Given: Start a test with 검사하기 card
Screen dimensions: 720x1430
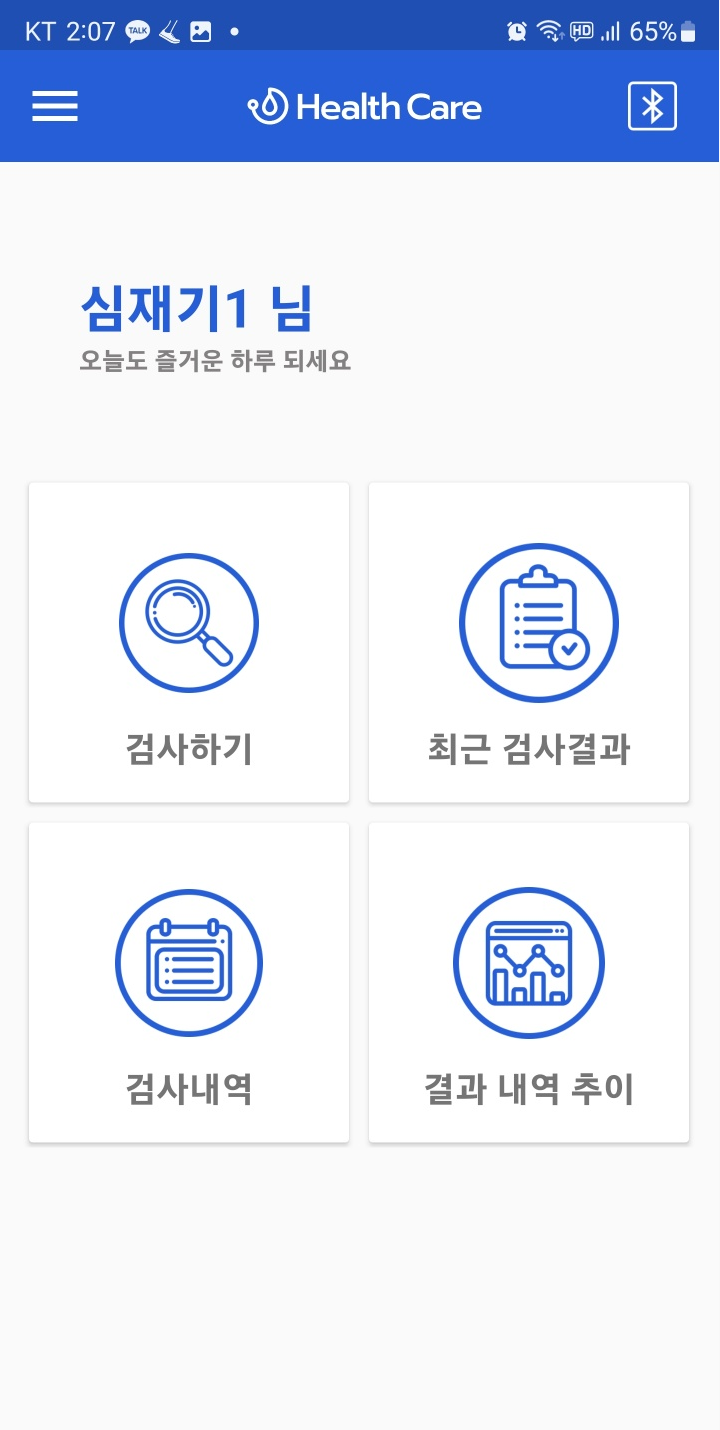Looking at the screenshot, I should click(189, 642).
